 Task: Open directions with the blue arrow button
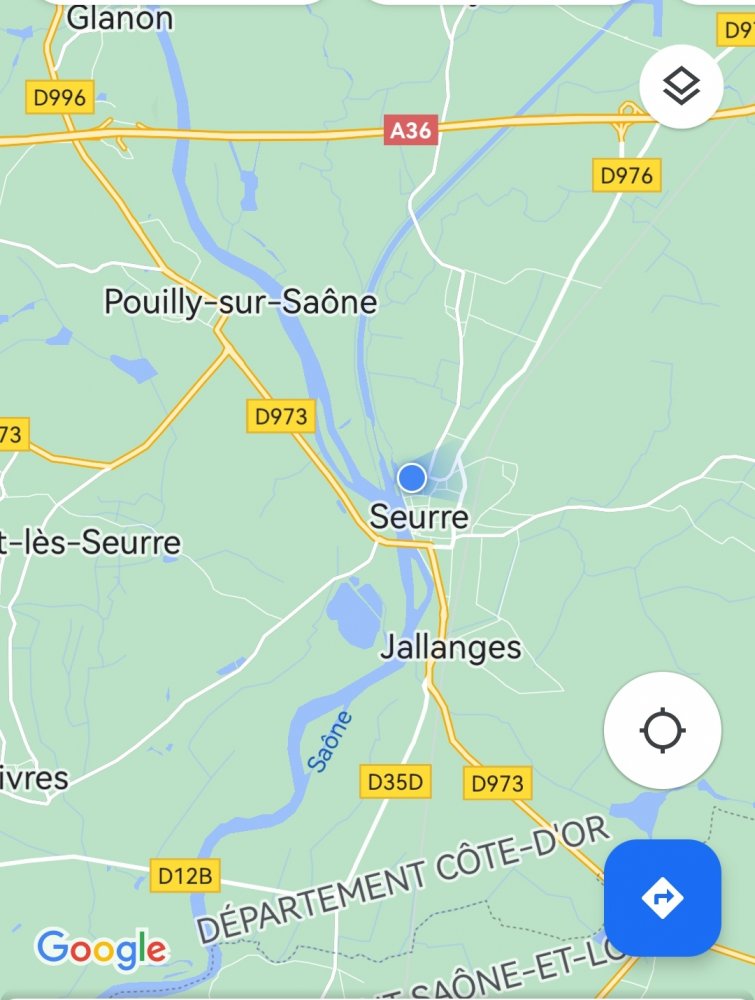(x=662, y=898)
